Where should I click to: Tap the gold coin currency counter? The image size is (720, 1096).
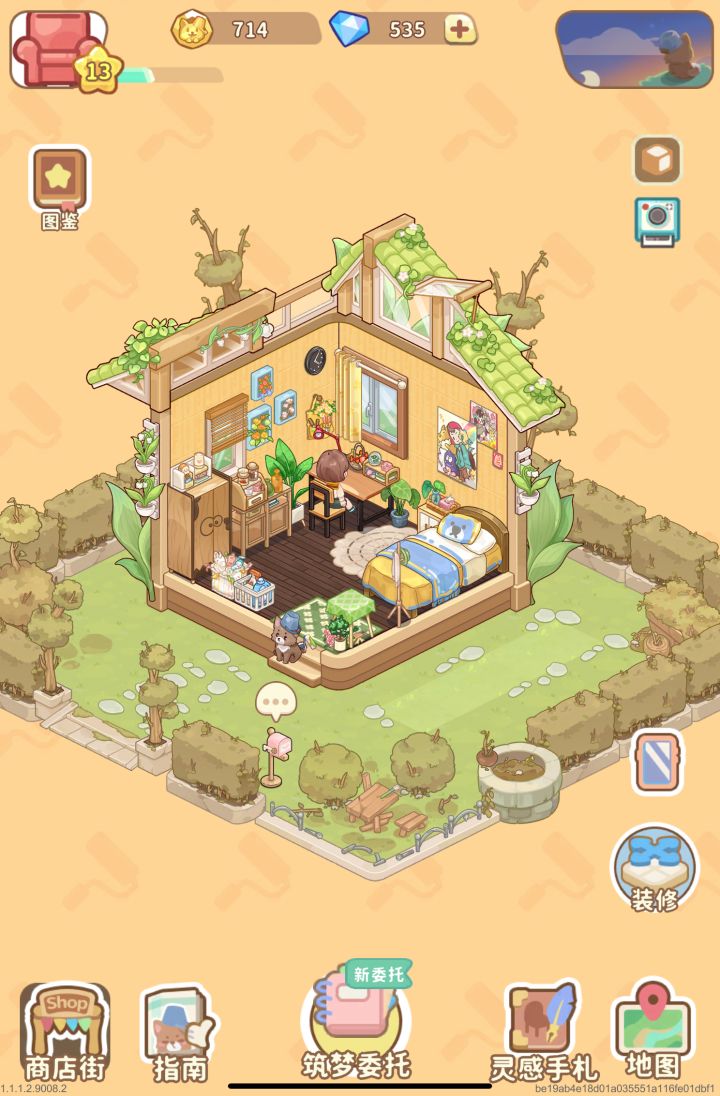coord(232,30)
